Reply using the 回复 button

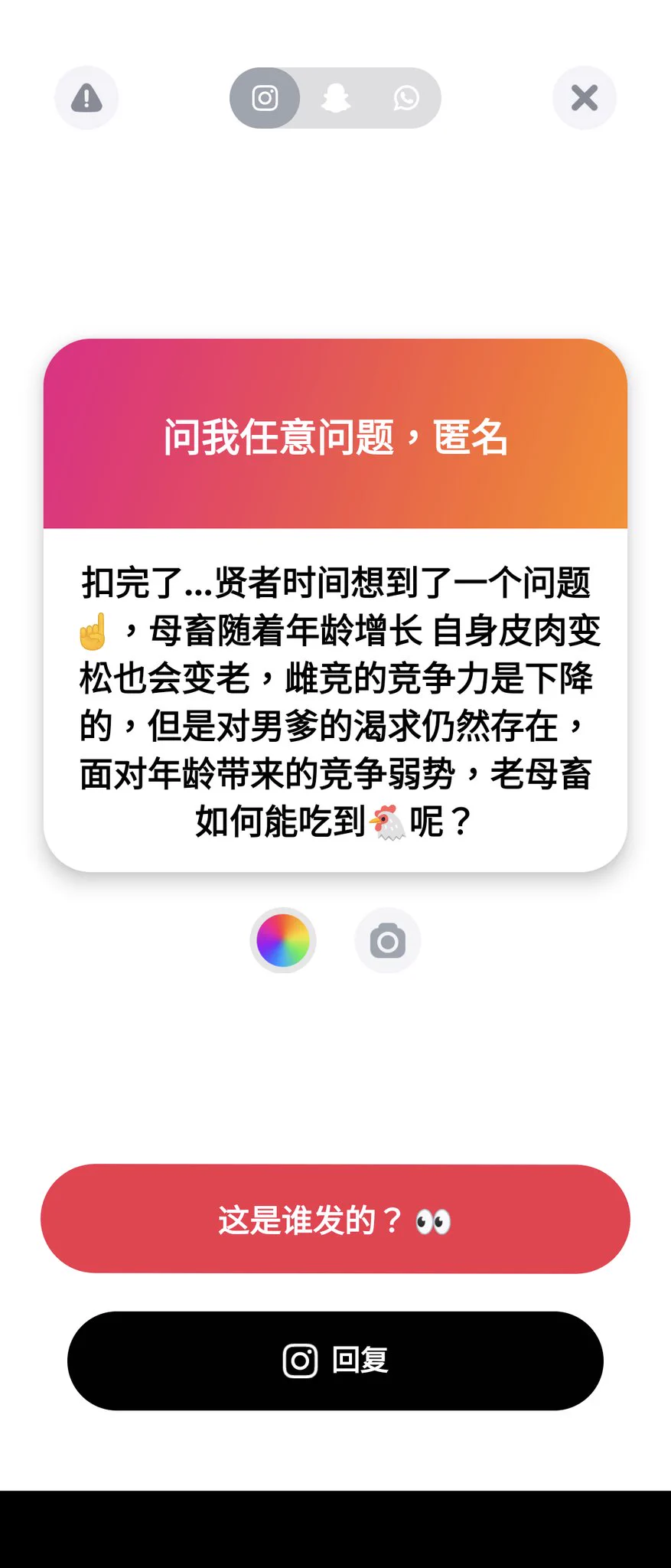tap(335, 1361)
